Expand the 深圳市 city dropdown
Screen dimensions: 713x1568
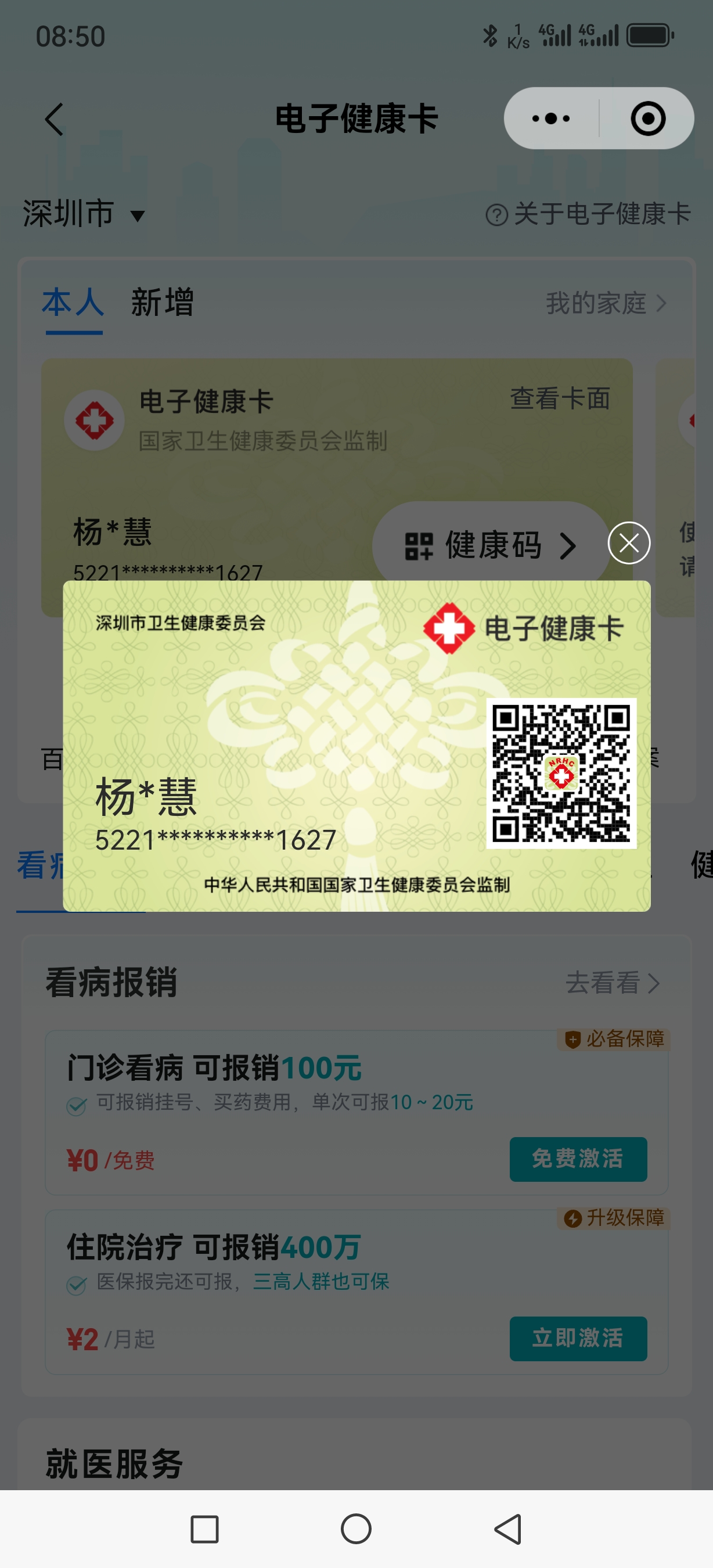point(84,214)
